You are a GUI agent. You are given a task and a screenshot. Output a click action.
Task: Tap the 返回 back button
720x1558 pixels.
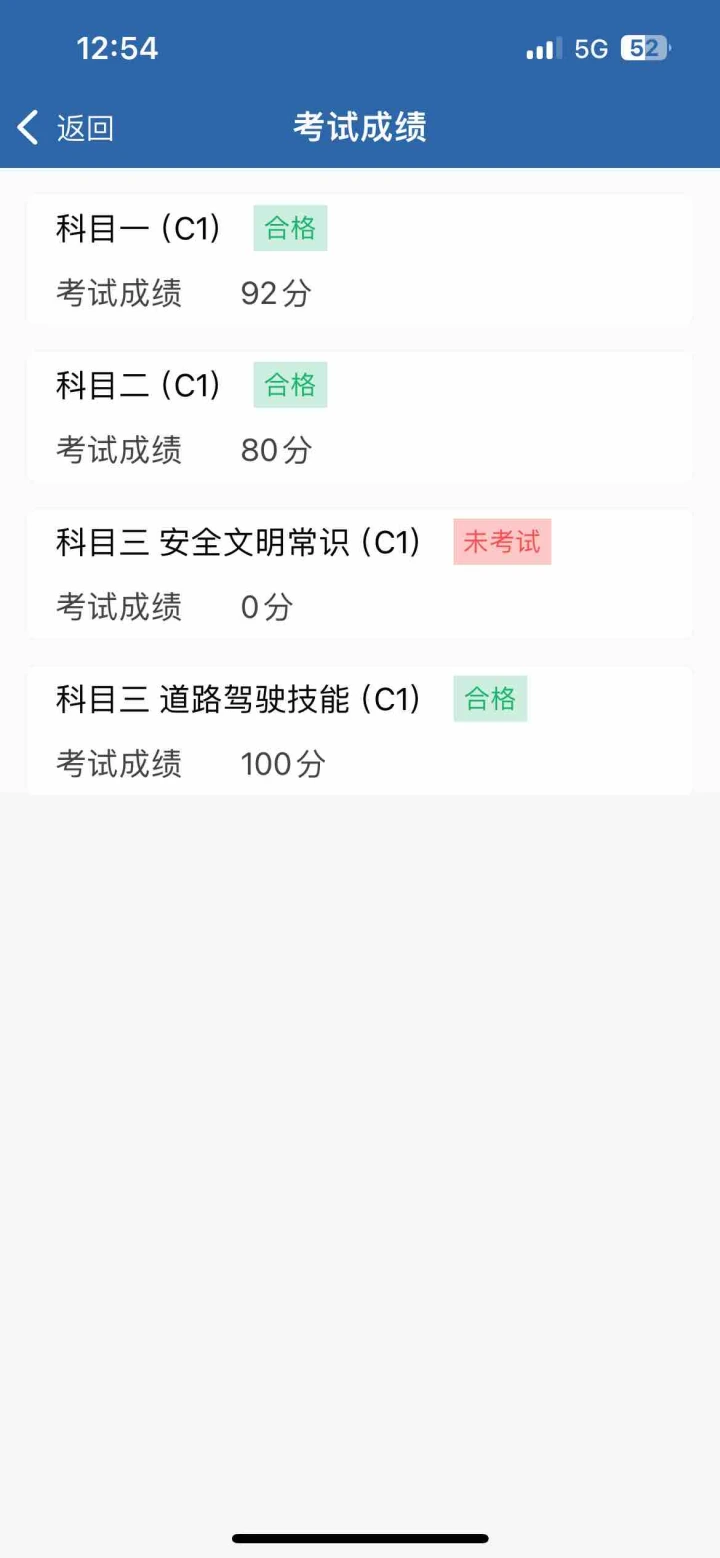point(66,128)
